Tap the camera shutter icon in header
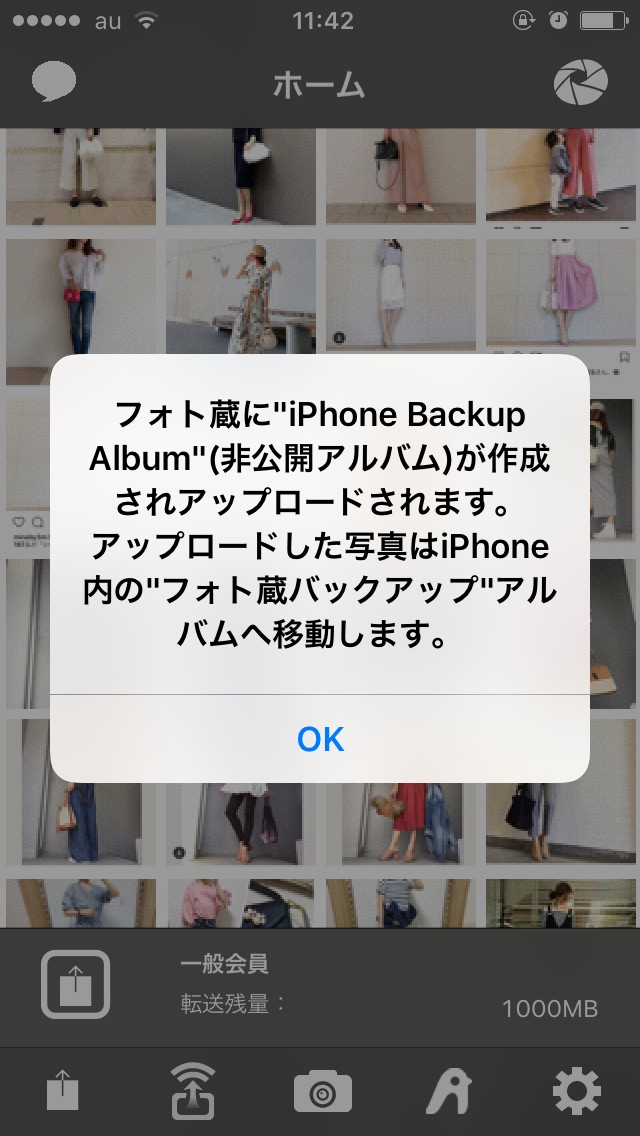640x1136 pixels. 581,83
